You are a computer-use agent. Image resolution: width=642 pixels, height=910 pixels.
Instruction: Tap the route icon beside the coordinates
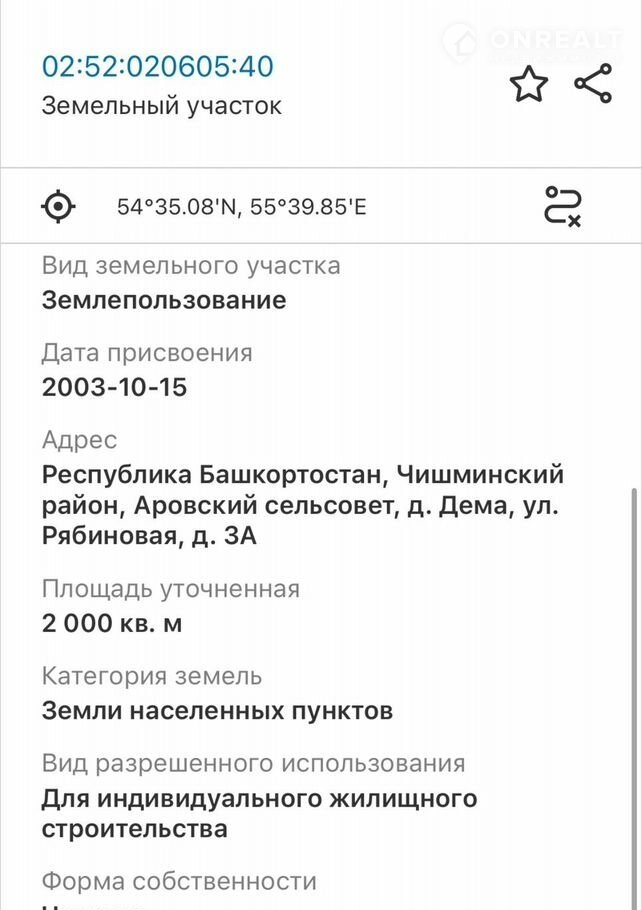click(x=563, y=206)
